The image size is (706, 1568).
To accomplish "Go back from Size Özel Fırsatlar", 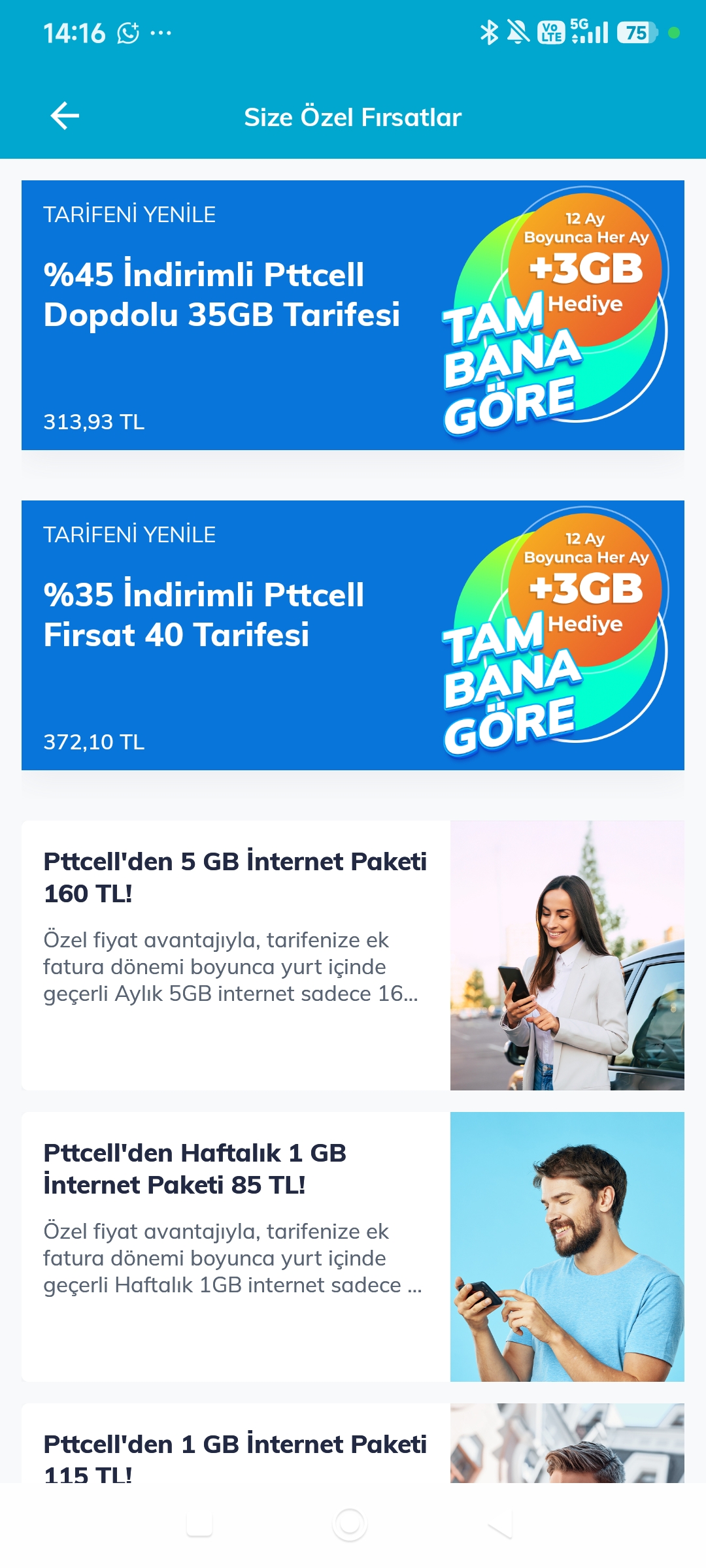I will (65, 116).
